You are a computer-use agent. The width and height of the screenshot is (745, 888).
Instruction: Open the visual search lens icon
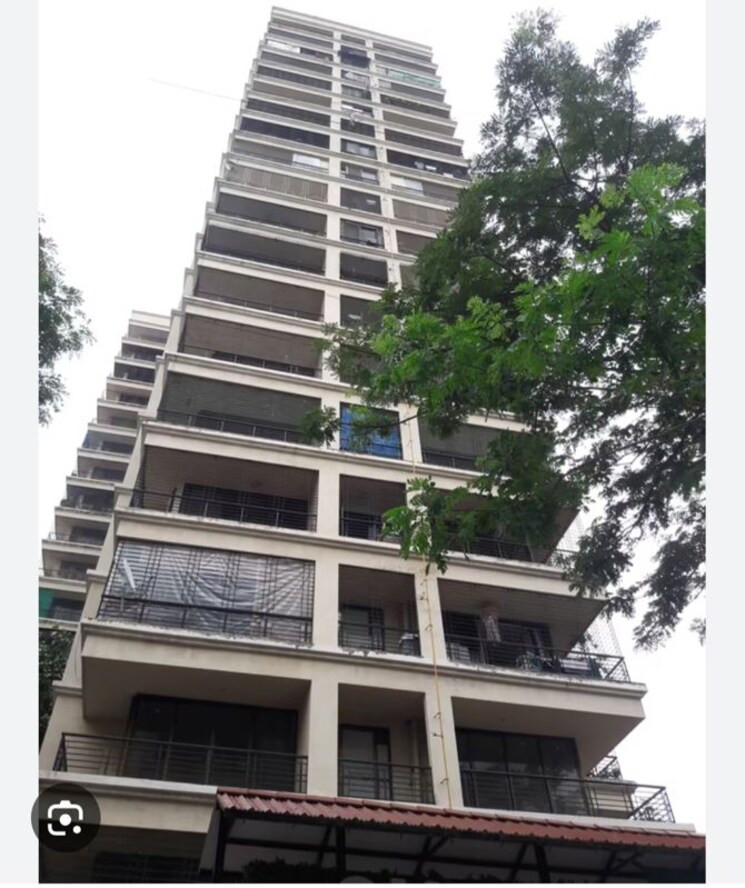click(x=65, y=817)
